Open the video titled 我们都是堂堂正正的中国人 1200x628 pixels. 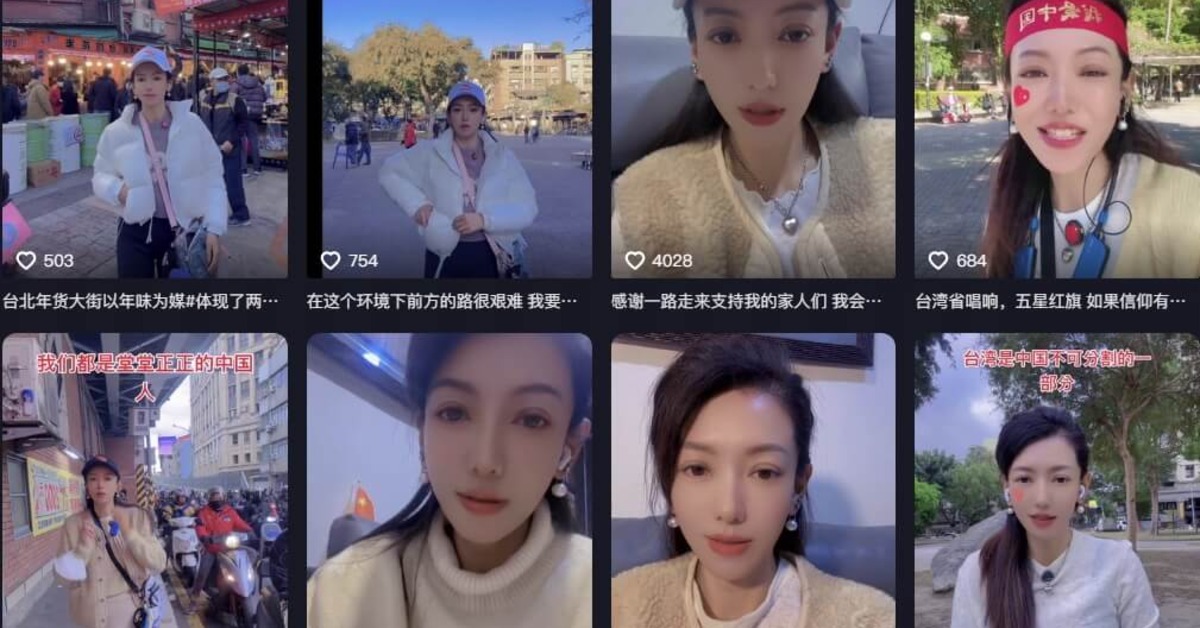144,480
